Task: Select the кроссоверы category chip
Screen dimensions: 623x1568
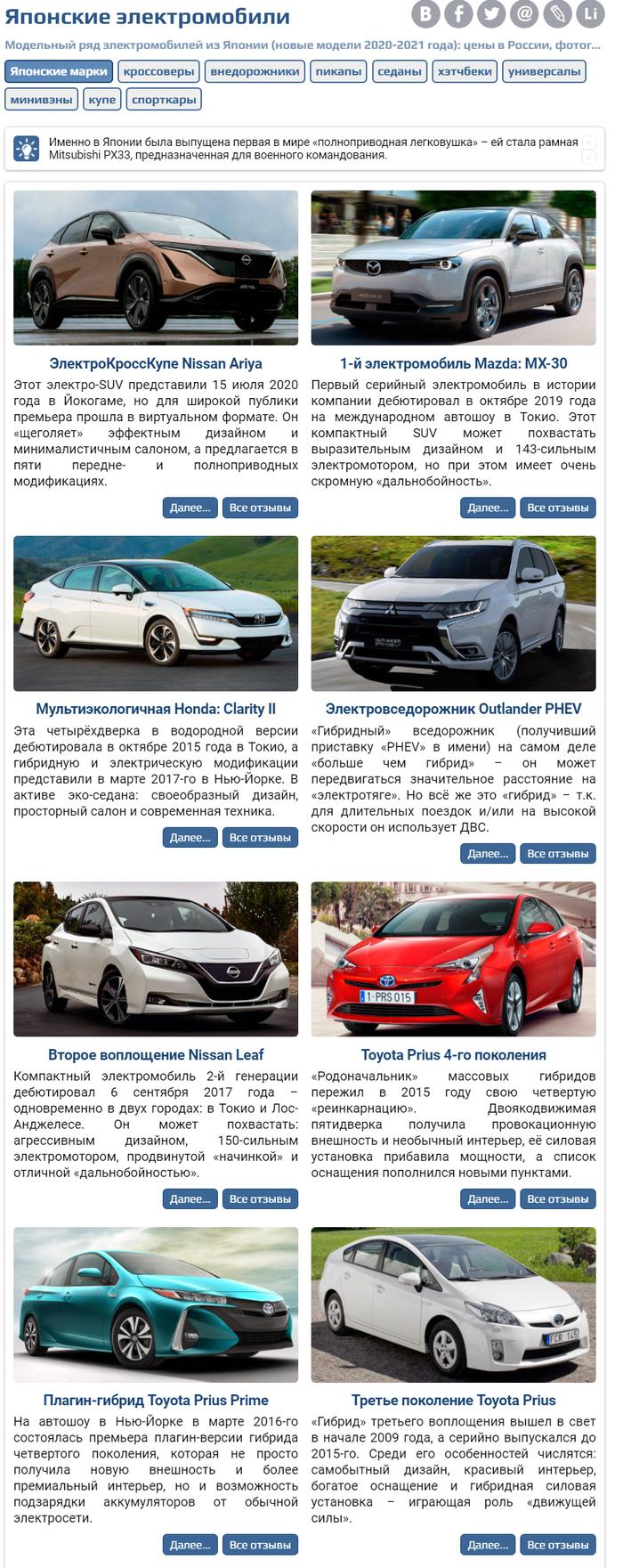Action: pos(158,71)
